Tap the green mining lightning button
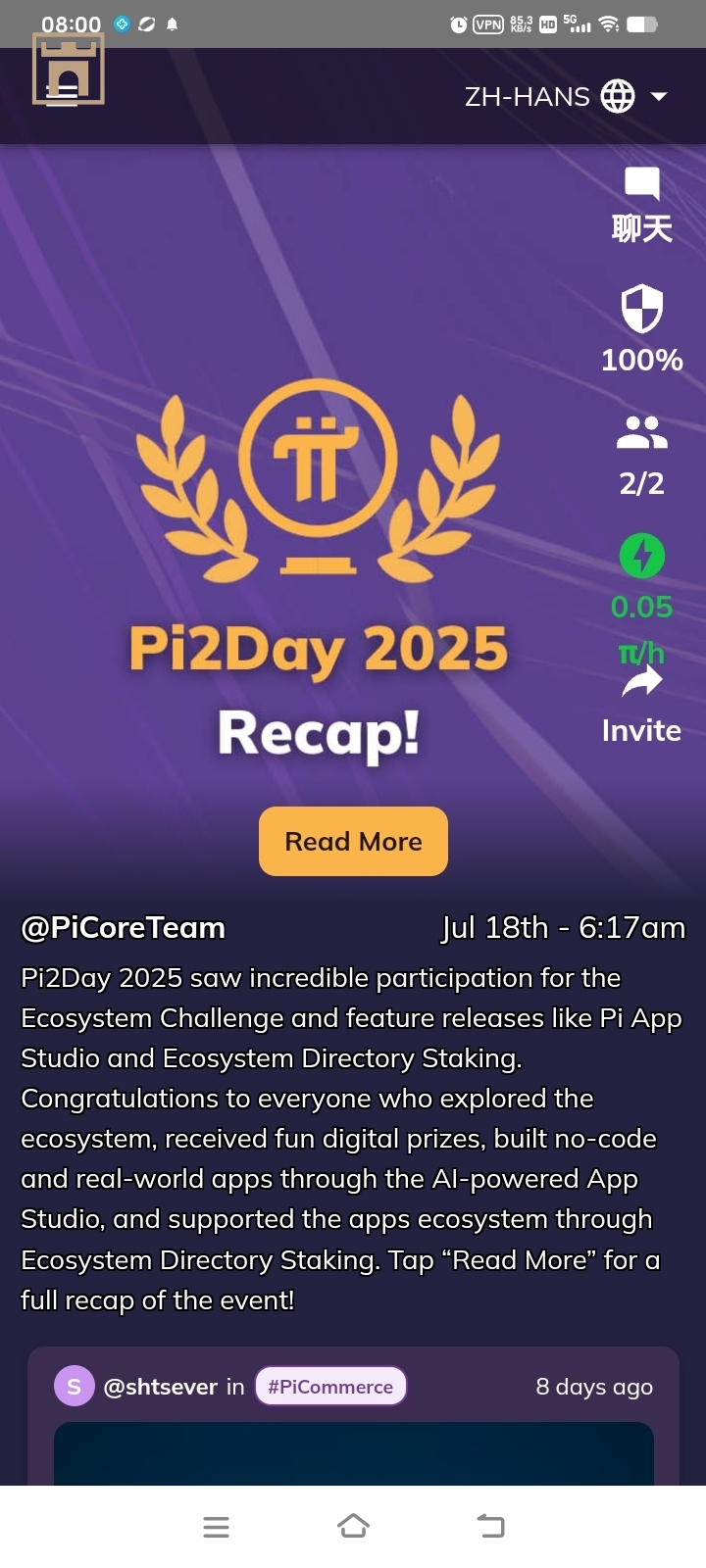The width and height of the screenshot is (706, 1568). [642, 557]
